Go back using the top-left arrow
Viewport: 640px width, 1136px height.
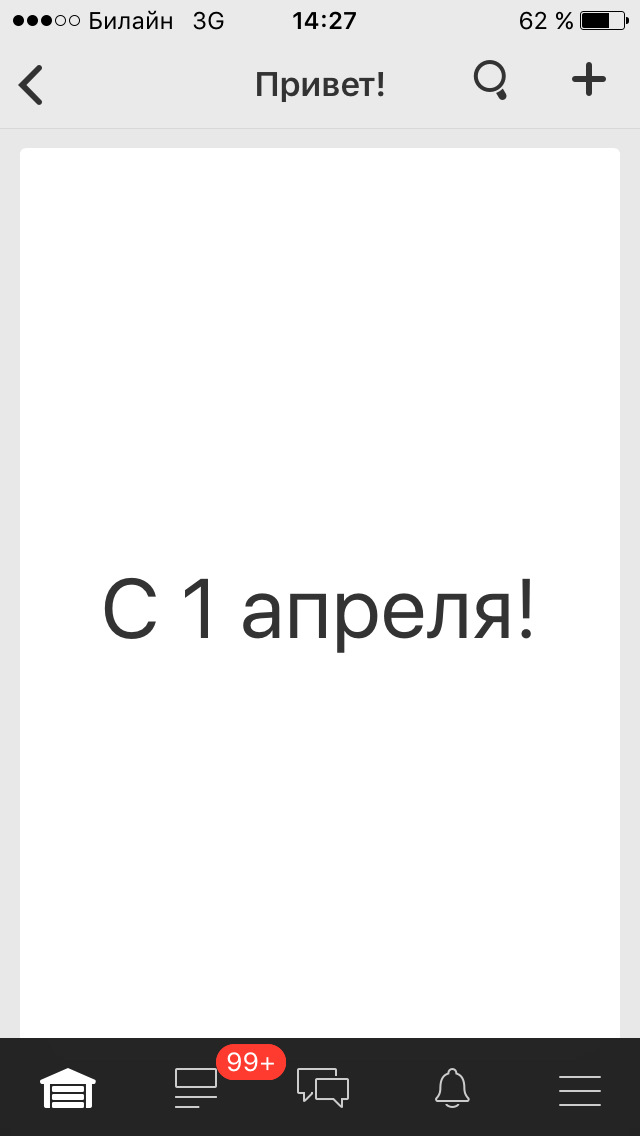[31, 84]
